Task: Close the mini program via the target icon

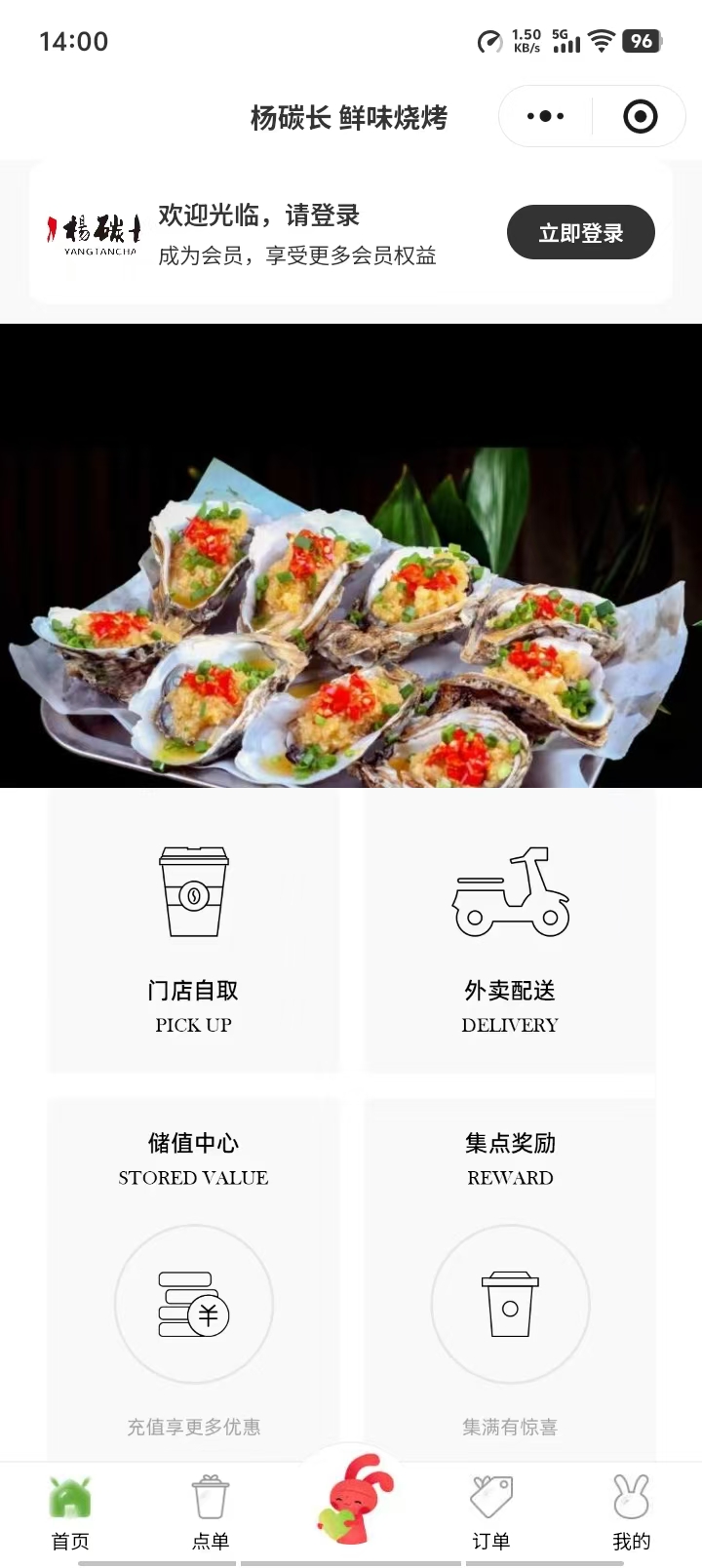Action: click(640, 117)
